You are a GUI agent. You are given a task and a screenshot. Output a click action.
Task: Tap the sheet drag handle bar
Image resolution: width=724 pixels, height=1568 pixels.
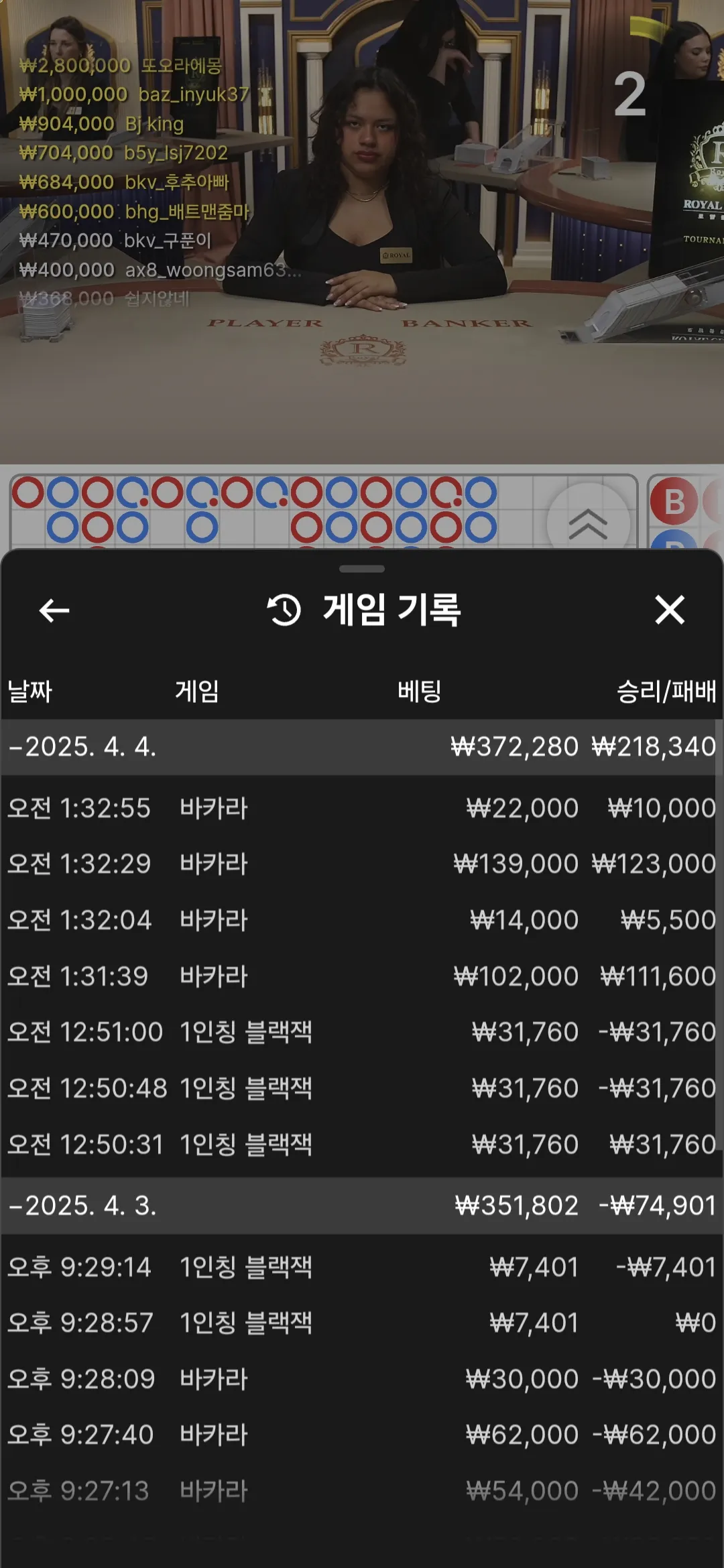[x=362, y=569]
